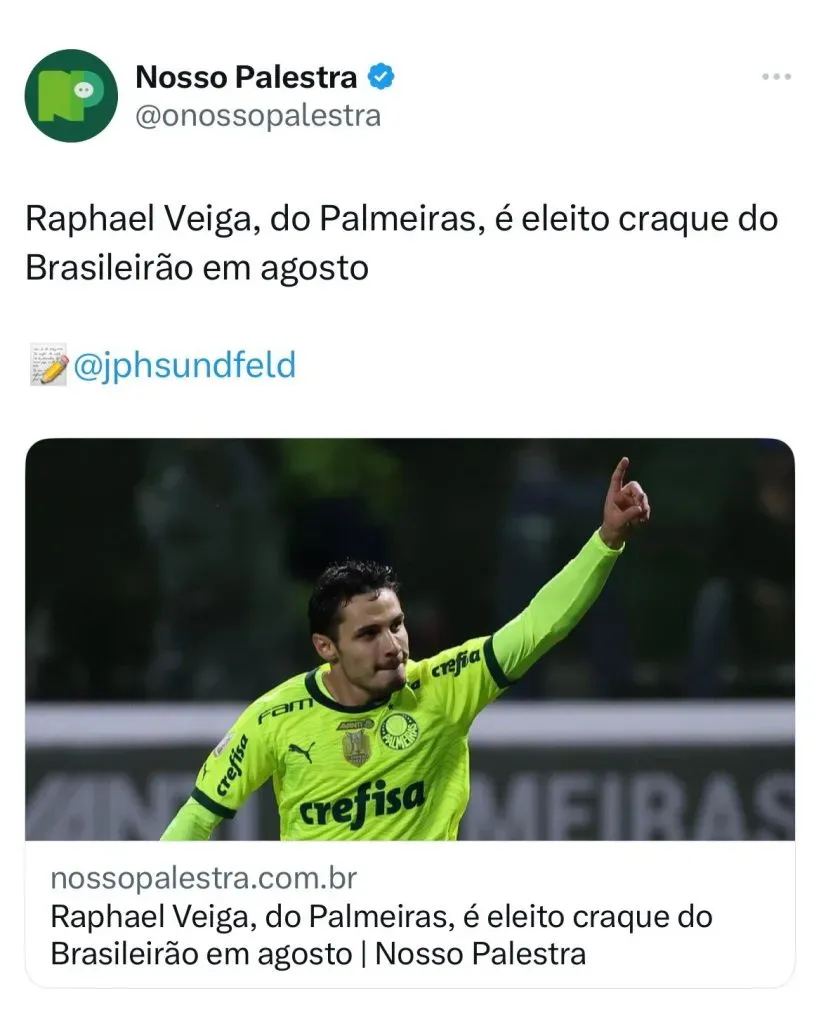
Task: Open Nosso Palestra profile avatar
Action: (x=71, y=96)
